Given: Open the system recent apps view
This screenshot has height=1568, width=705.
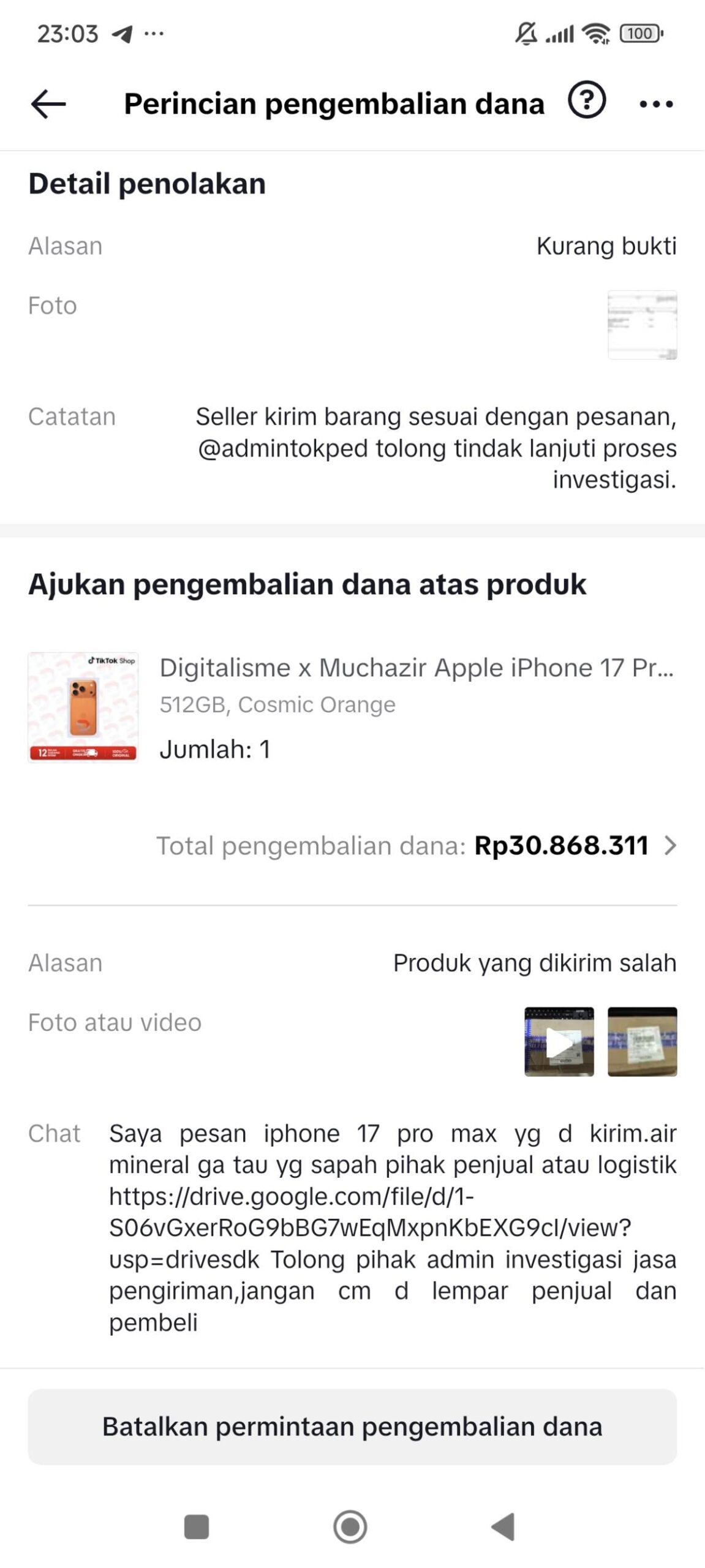Looking at the screenshot, I should 197,1526.
